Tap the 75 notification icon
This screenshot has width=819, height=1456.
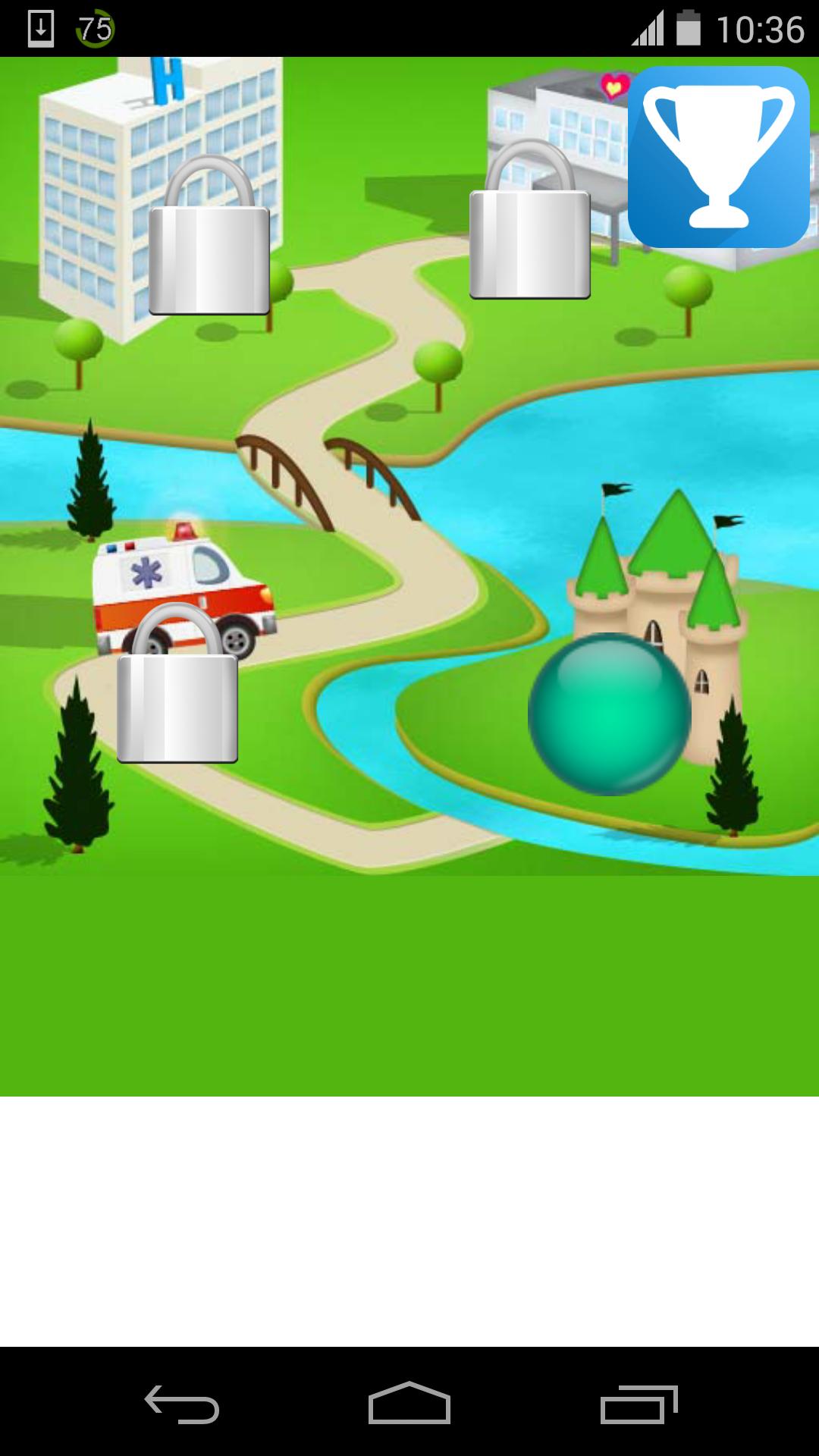point(95,27)
